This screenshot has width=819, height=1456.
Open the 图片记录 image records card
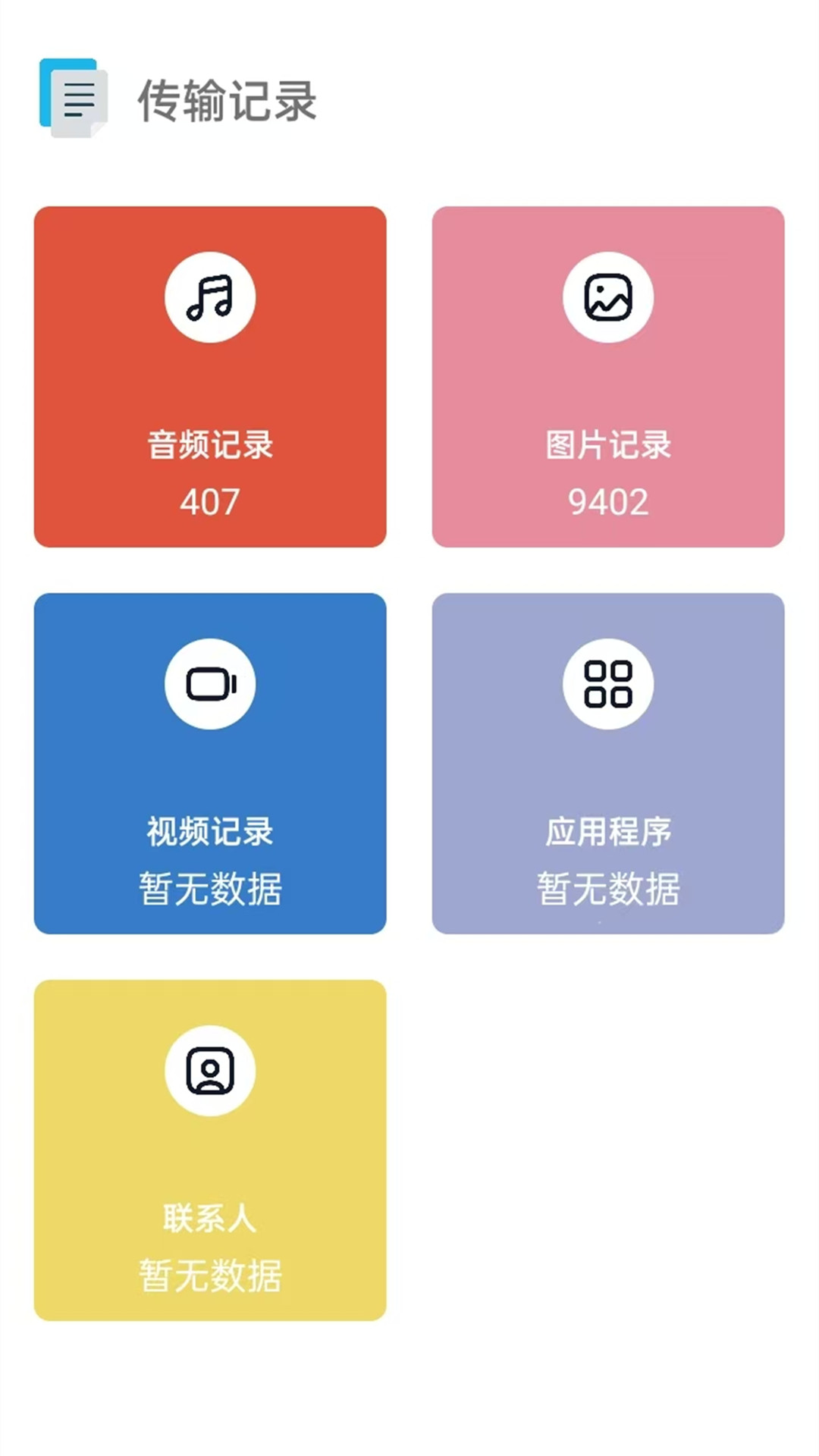[609, 375]
